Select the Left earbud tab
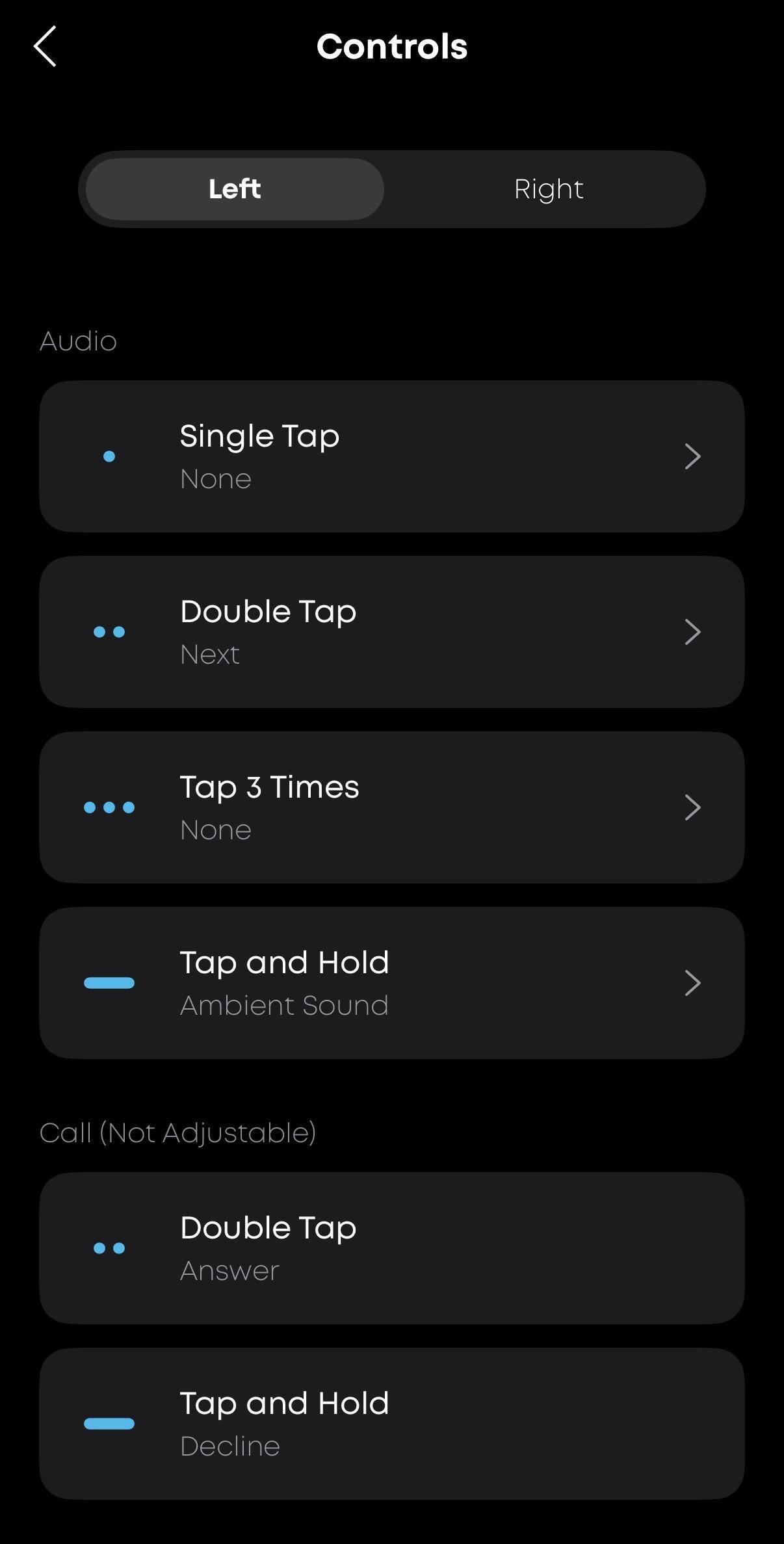Viewport: 784px width, 1544px height. 235,189
